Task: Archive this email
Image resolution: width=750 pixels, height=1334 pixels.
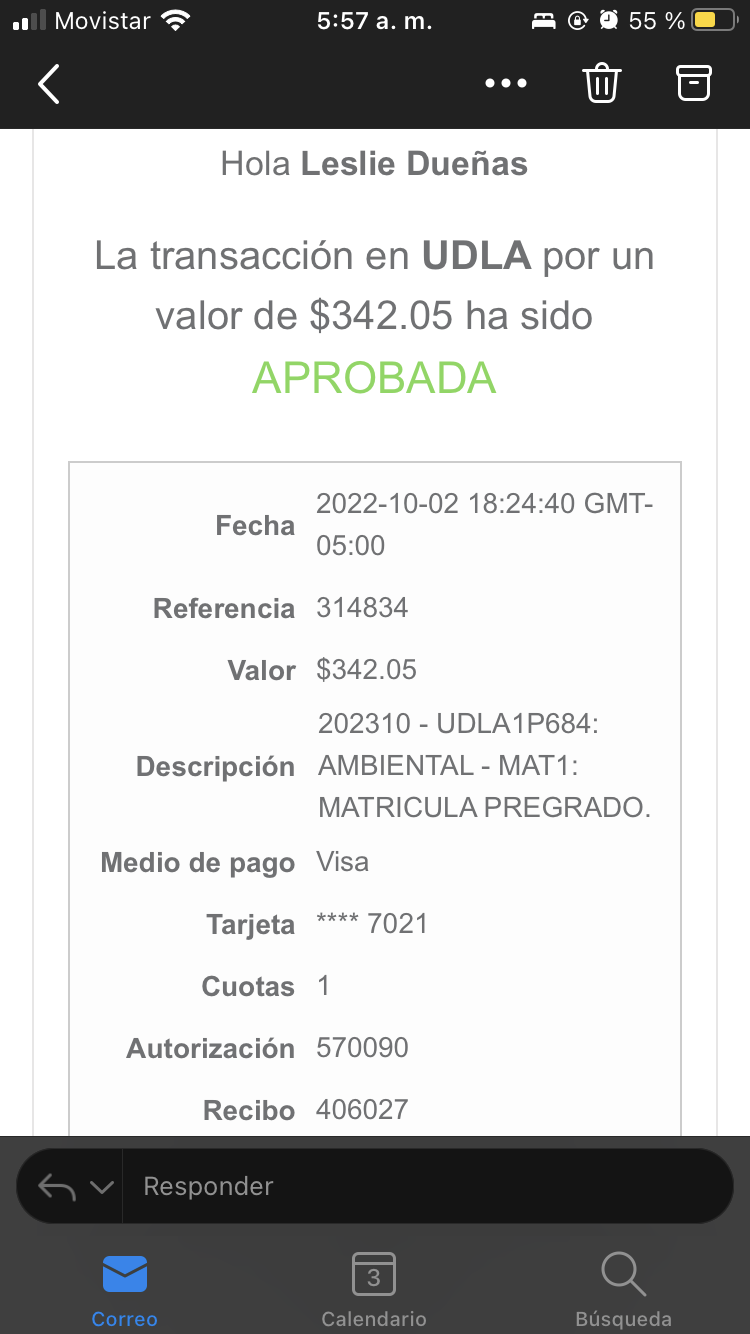Action: (x=693, y=84)
